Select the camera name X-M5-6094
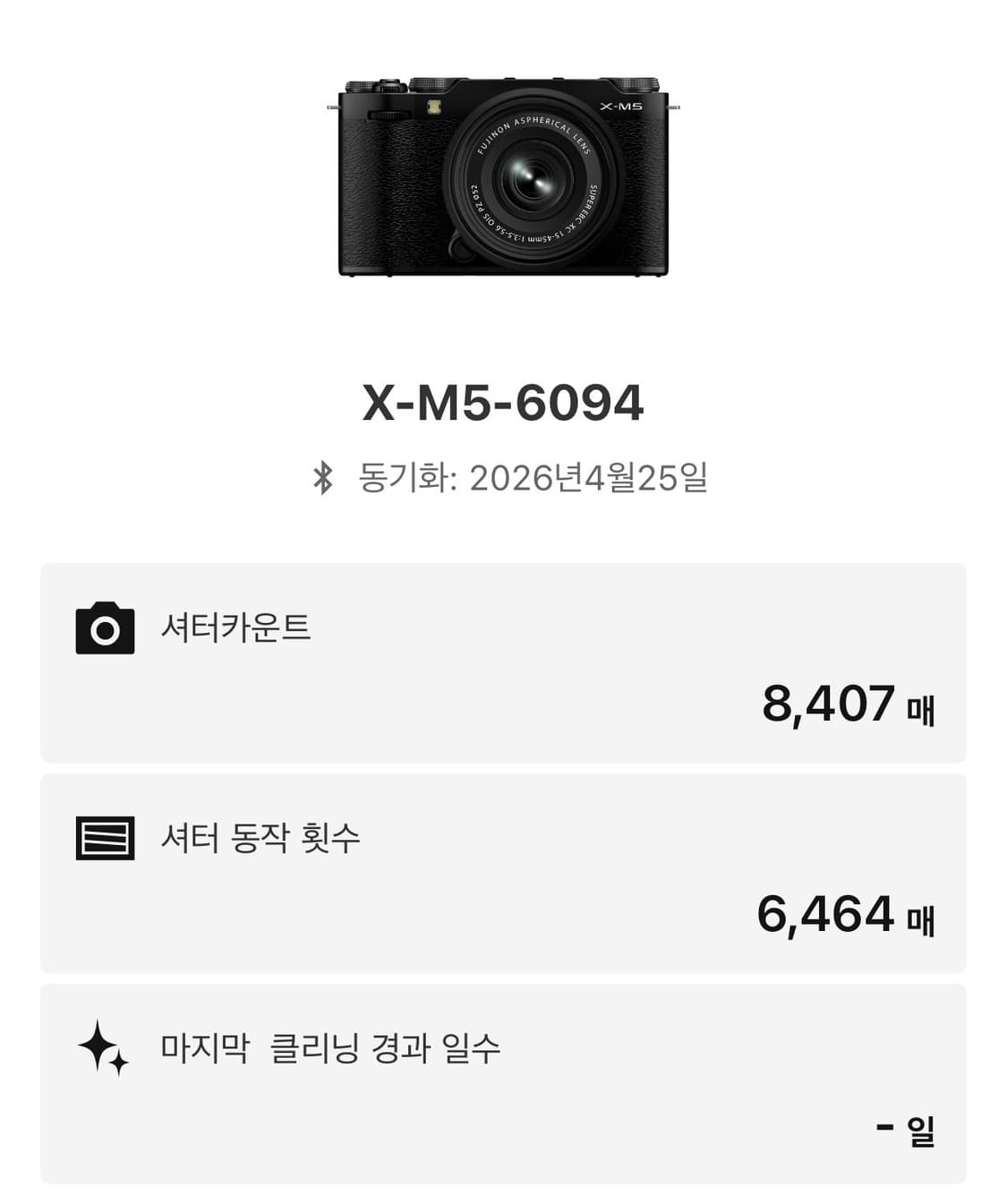1007x1204 pixels. [503, 403]
